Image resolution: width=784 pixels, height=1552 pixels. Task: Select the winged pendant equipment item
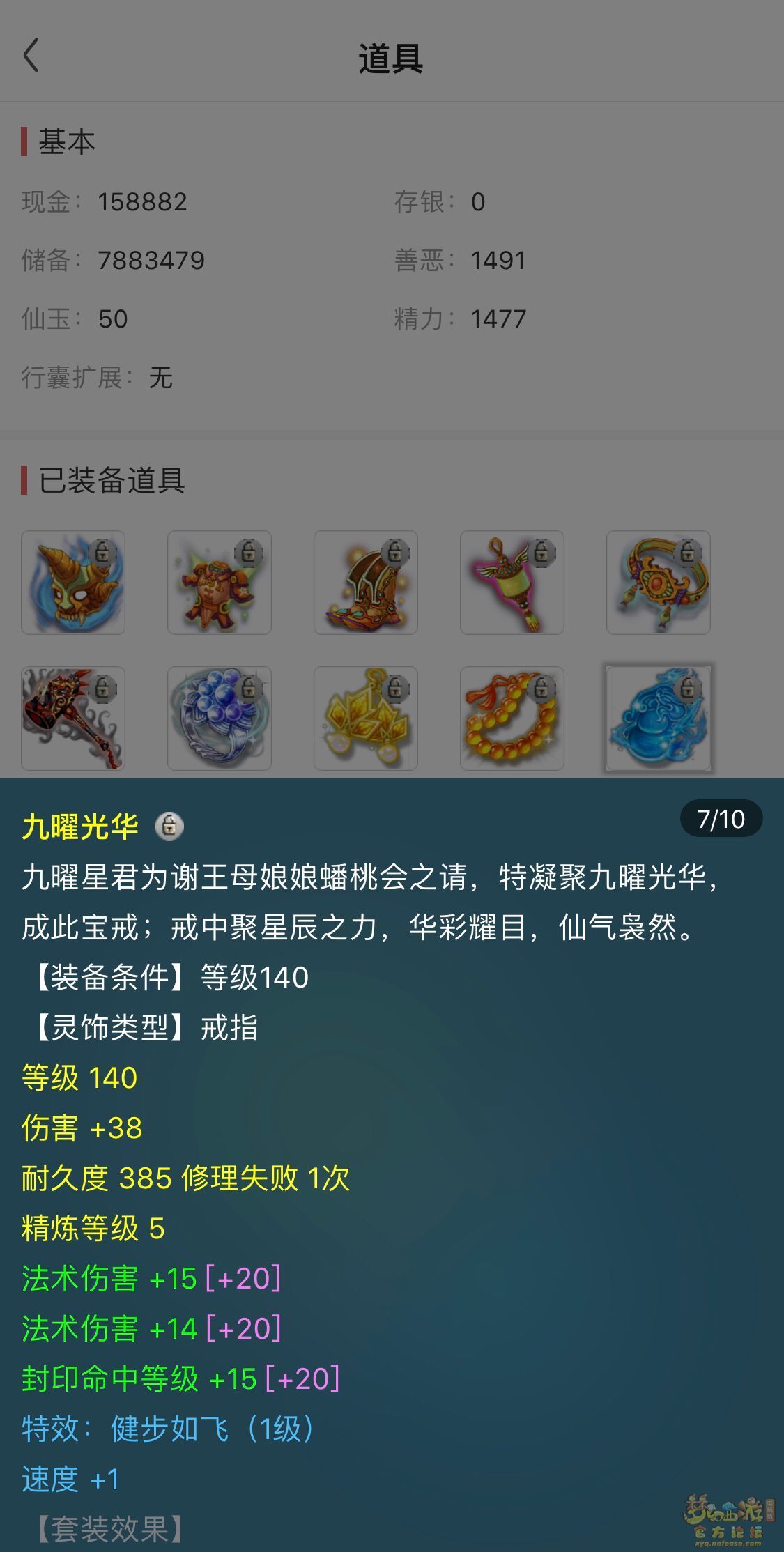pos(512,583)
